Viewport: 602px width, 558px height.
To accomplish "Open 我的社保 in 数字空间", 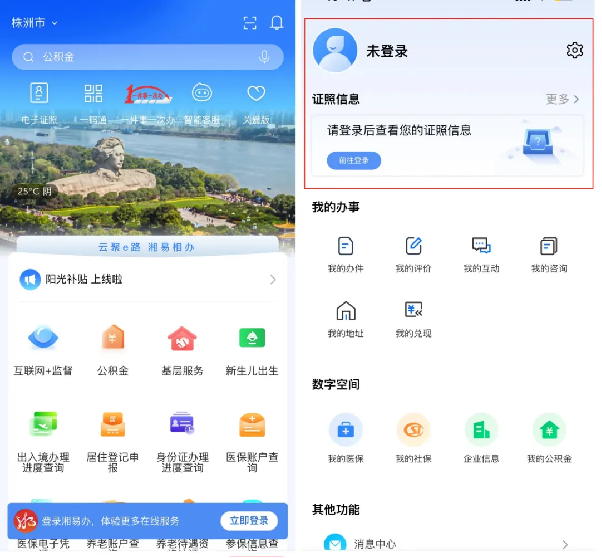I will click(x=413, y=438).
